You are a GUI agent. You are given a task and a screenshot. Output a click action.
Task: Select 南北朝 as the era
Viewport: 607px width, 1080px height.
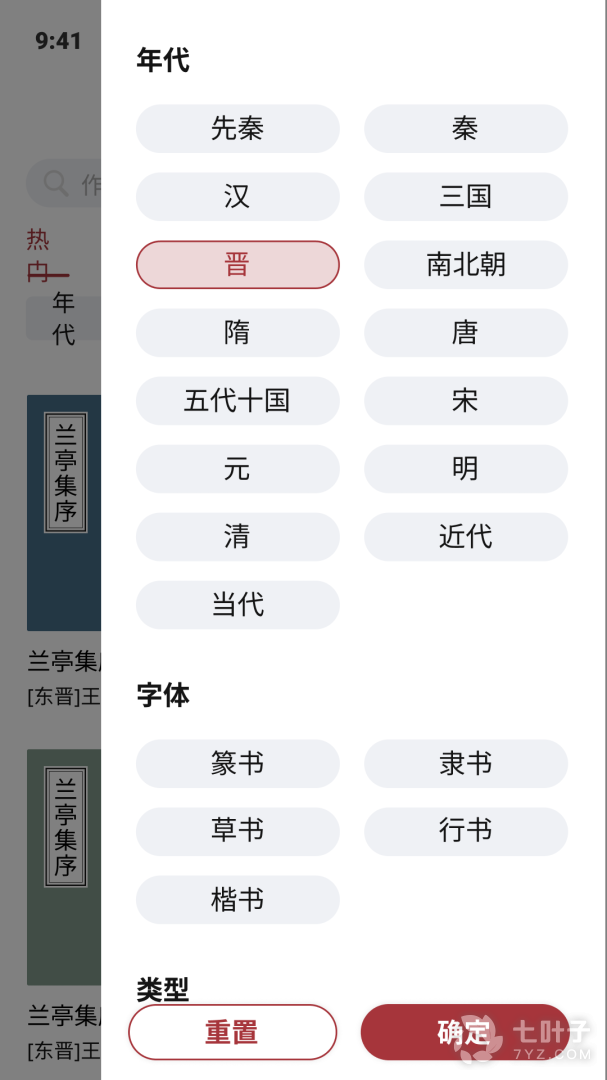pos(466,265)
